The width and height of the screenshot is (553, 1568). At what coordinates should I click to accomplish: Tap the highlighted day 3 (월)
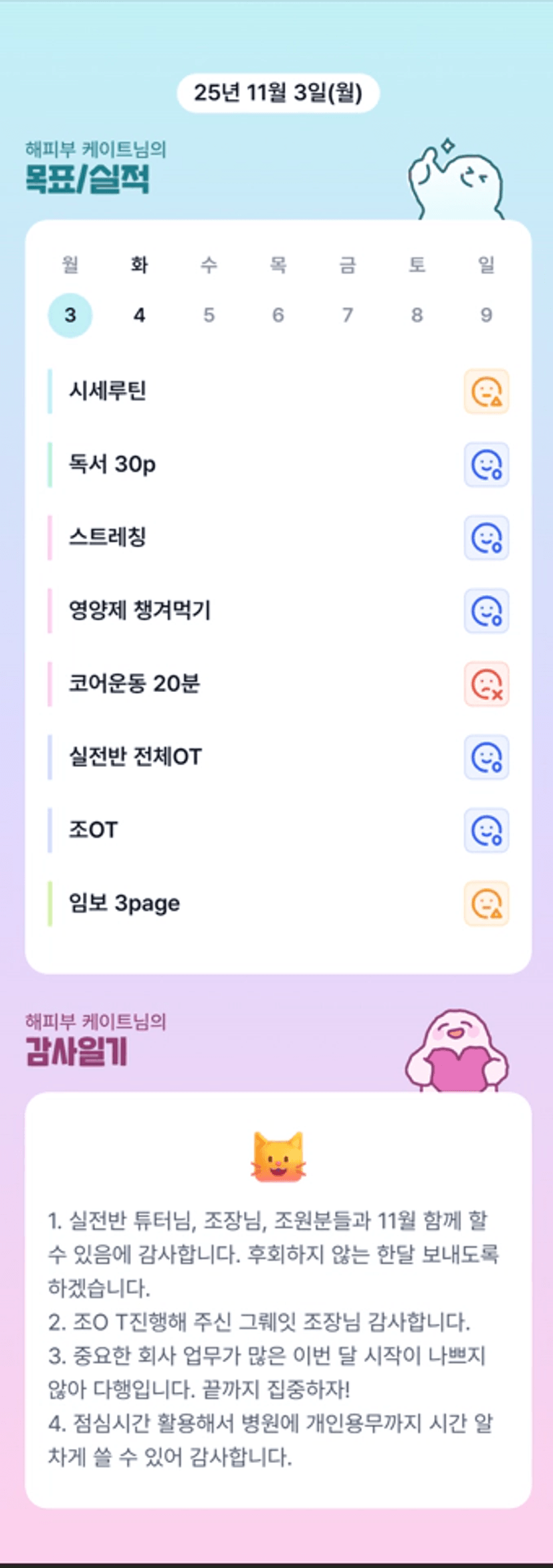70,315
